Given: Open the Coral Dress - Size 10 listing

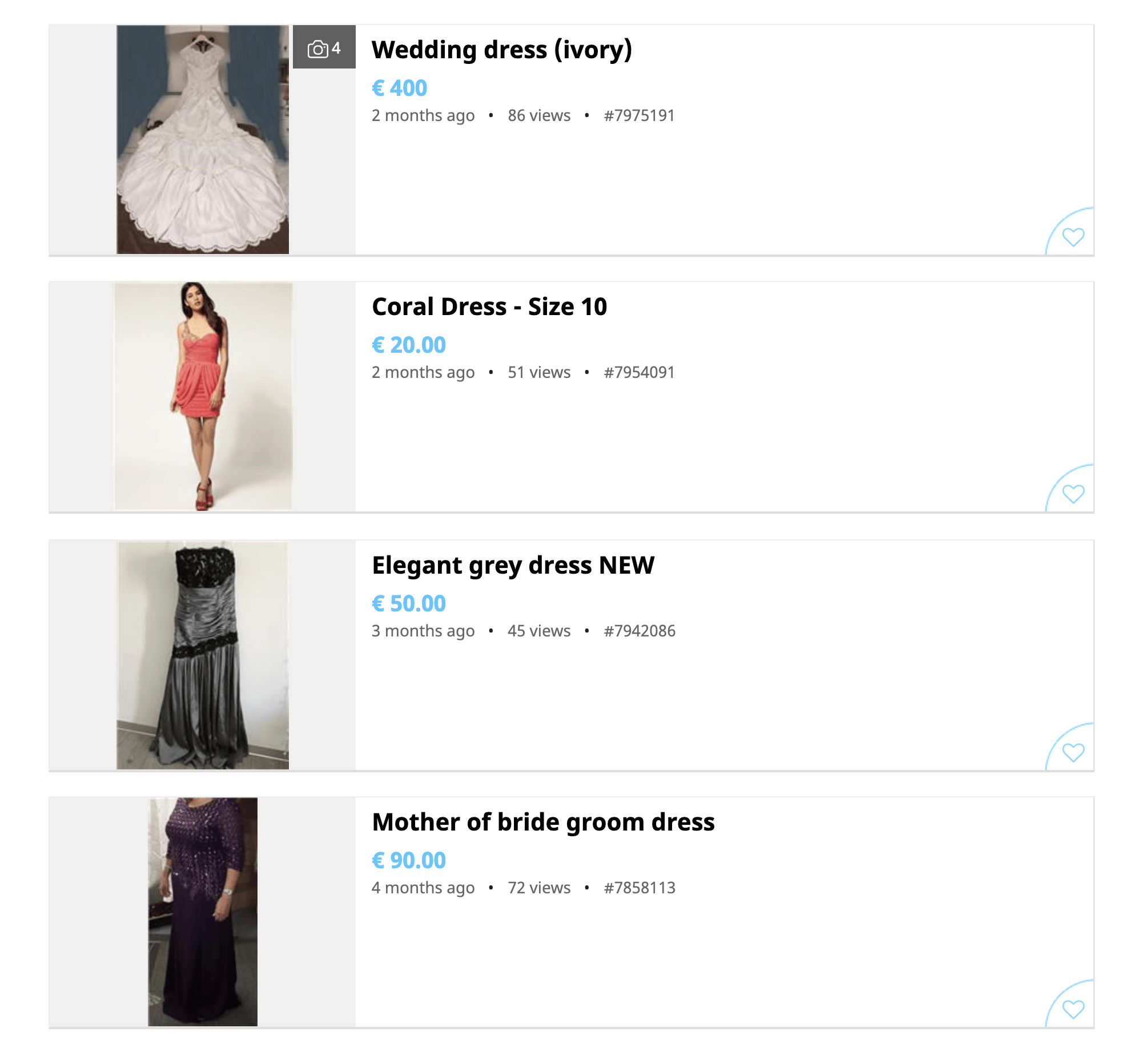Looking at the screenshot, I should coord(489,307).
